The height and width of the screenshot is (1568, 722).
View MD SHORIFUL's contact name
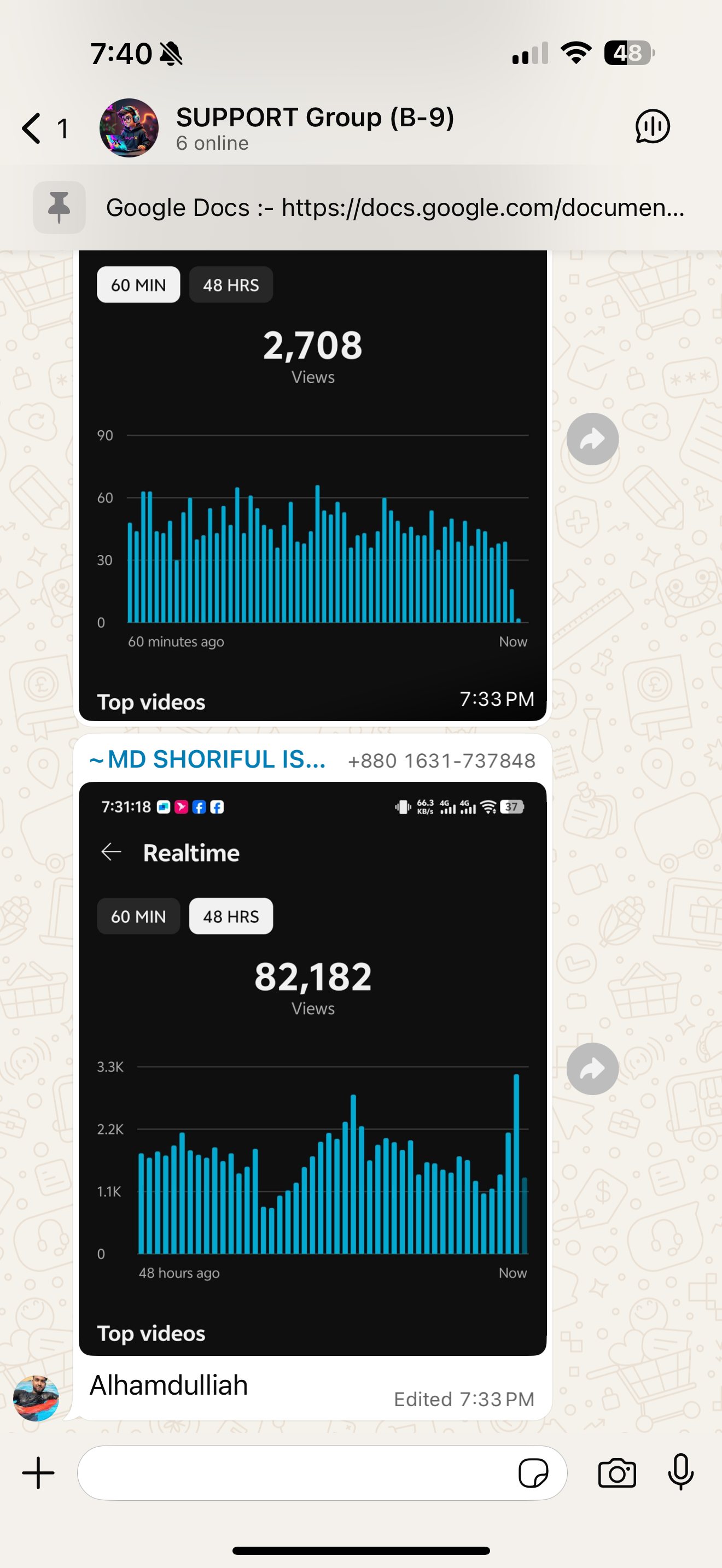click(x=207, y=759)
